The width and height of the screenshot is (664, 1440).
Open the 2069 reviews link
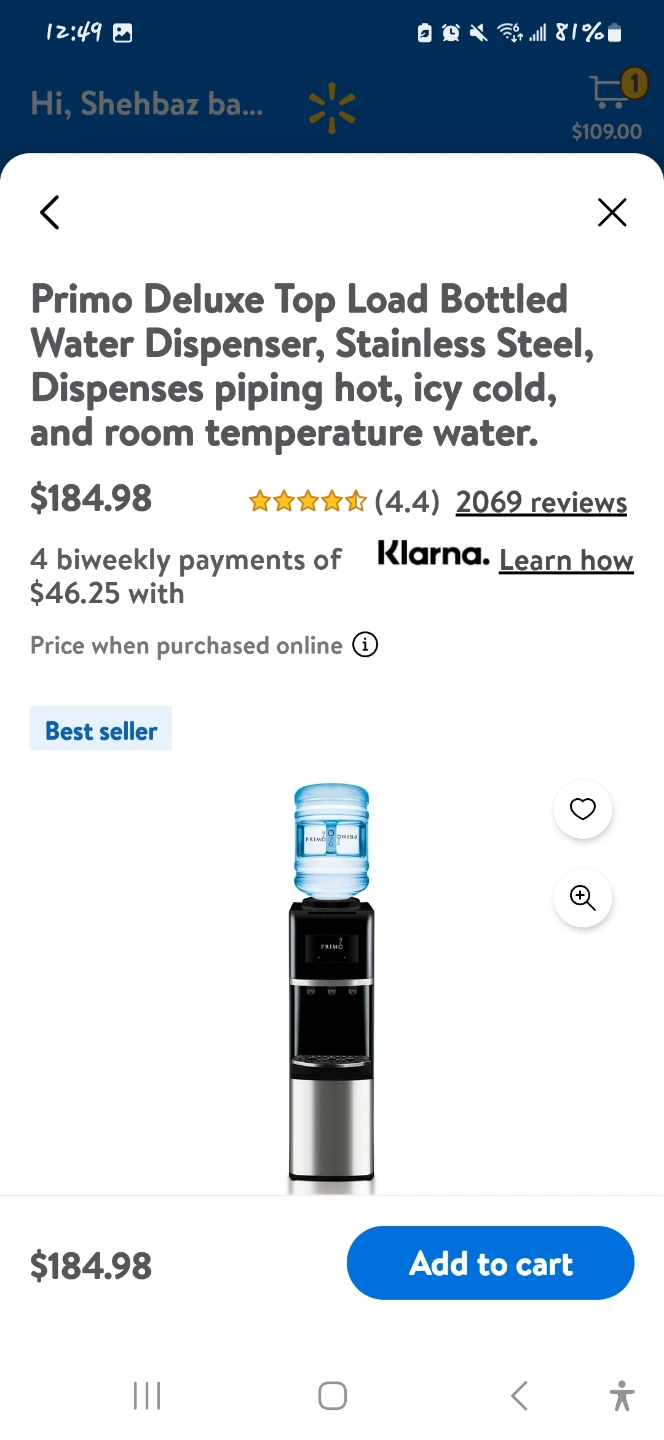pos(541,502)
